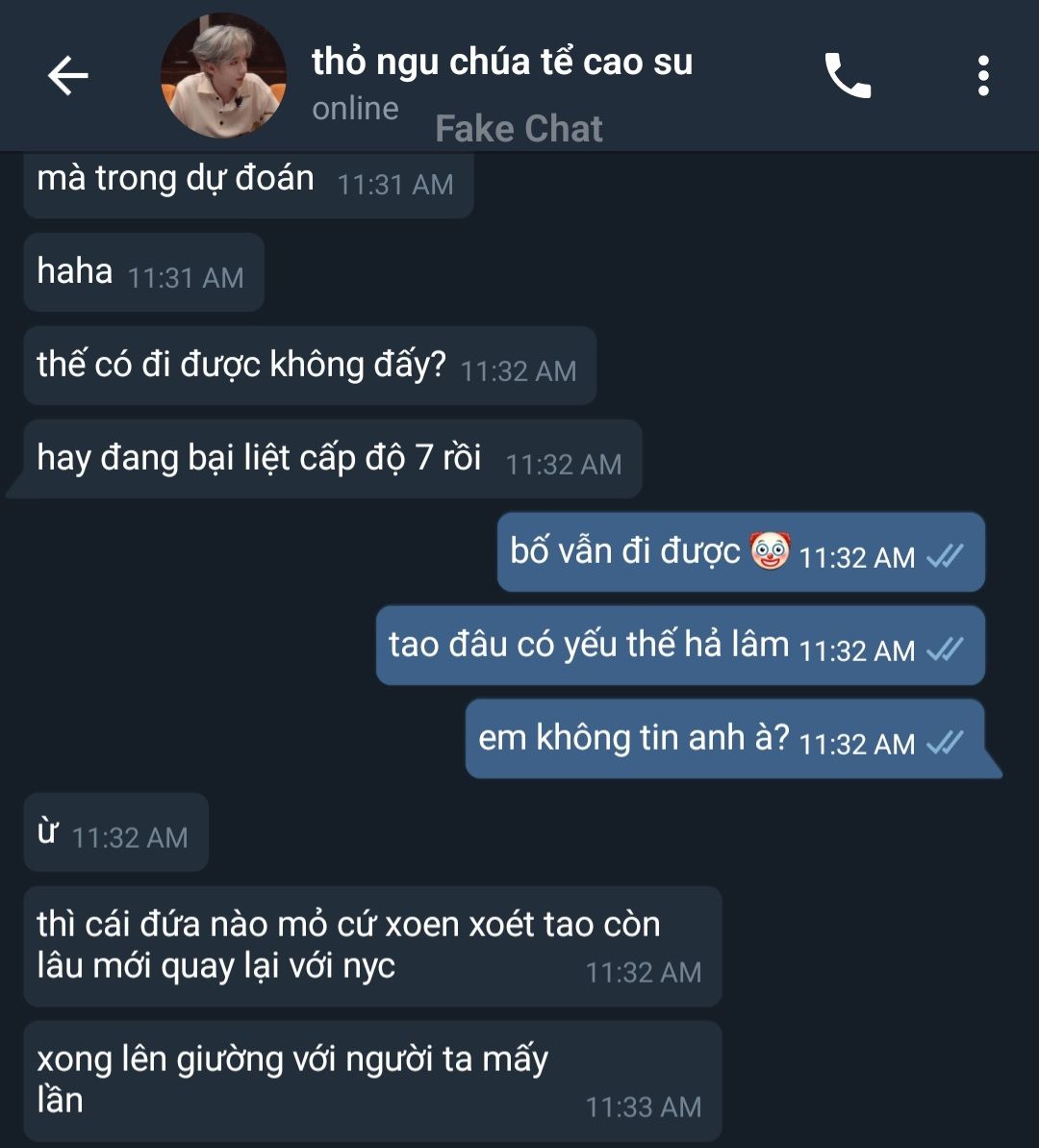Image resolution: width=1039 pixels, height=1148 pixels.
Task: View the contact's profile photo
Action: click(x=223, y=77)
